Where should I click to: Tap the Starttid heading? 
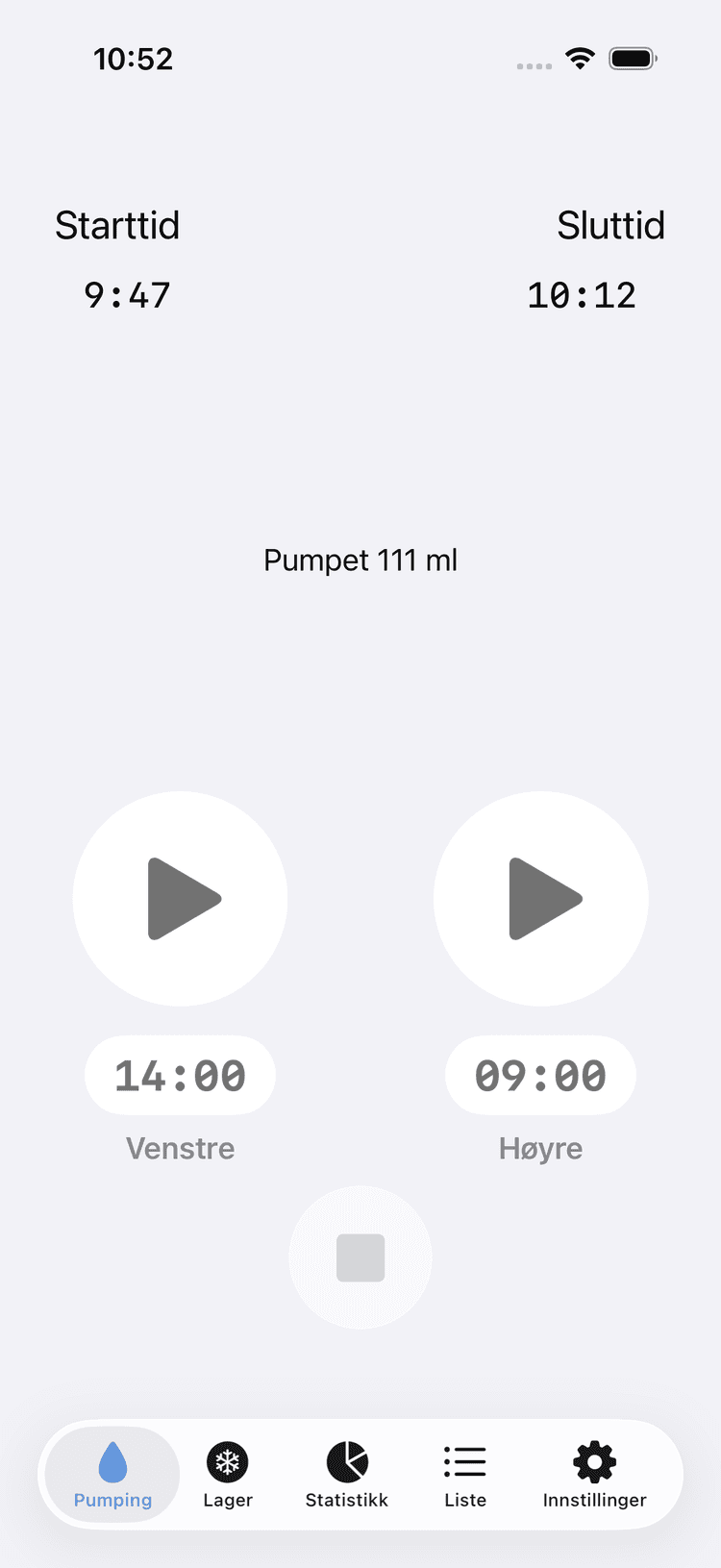tap(117, 226)
